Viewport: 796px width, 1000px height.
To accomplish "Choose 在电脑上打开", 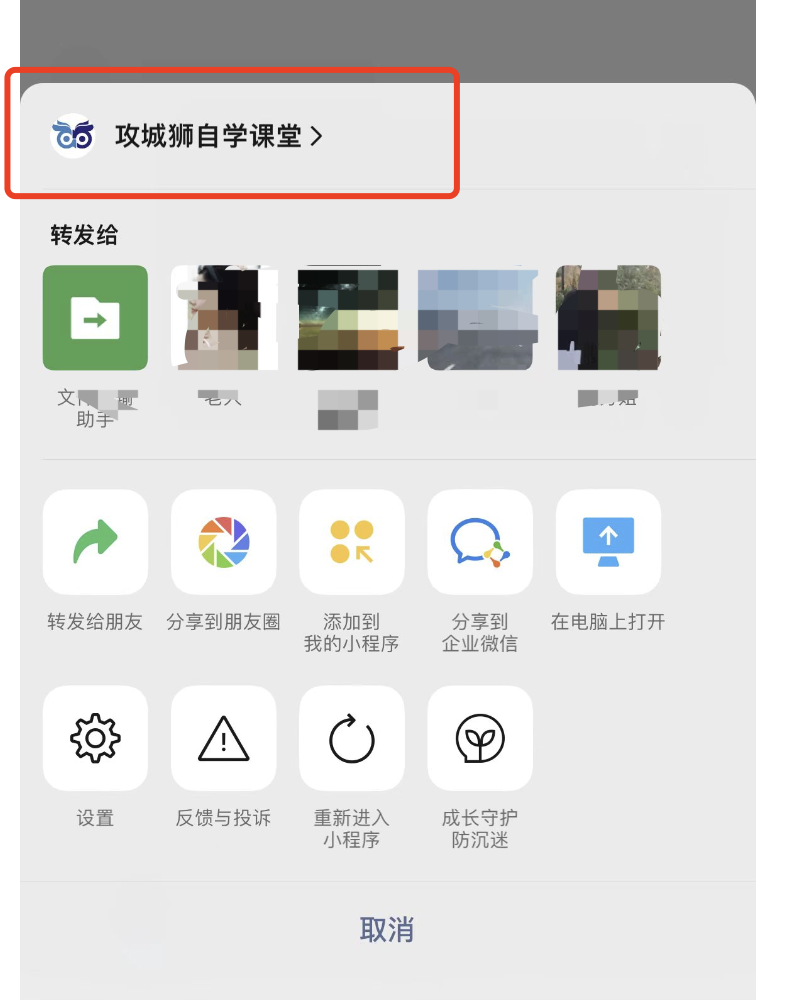I will click(x=608, y=542).
